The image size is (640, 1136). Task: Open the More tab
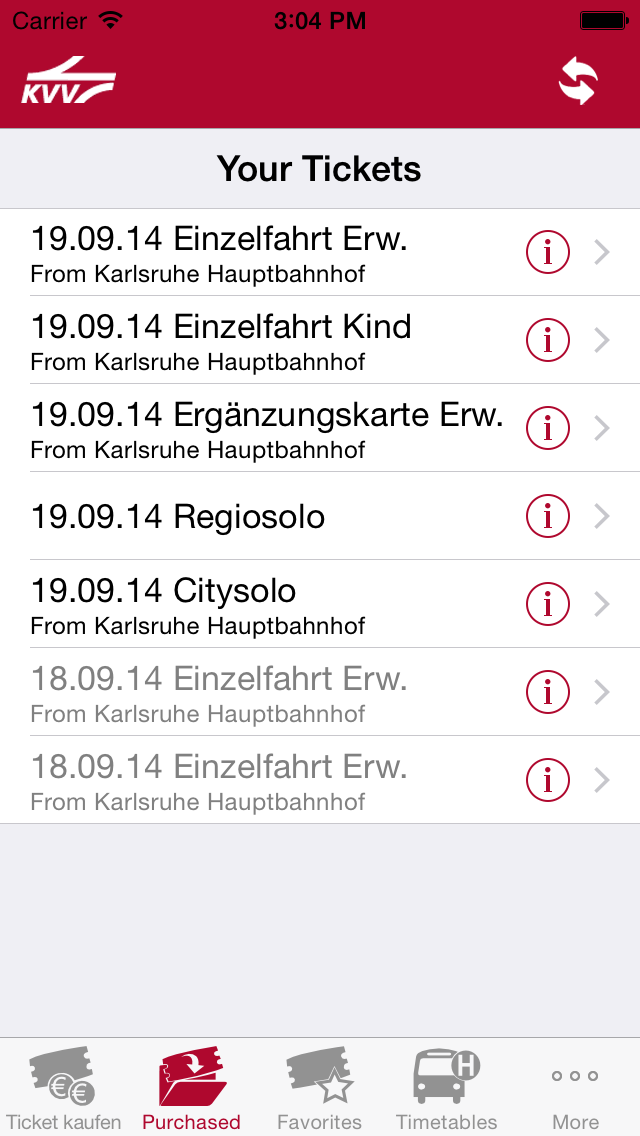[575, 1090]
